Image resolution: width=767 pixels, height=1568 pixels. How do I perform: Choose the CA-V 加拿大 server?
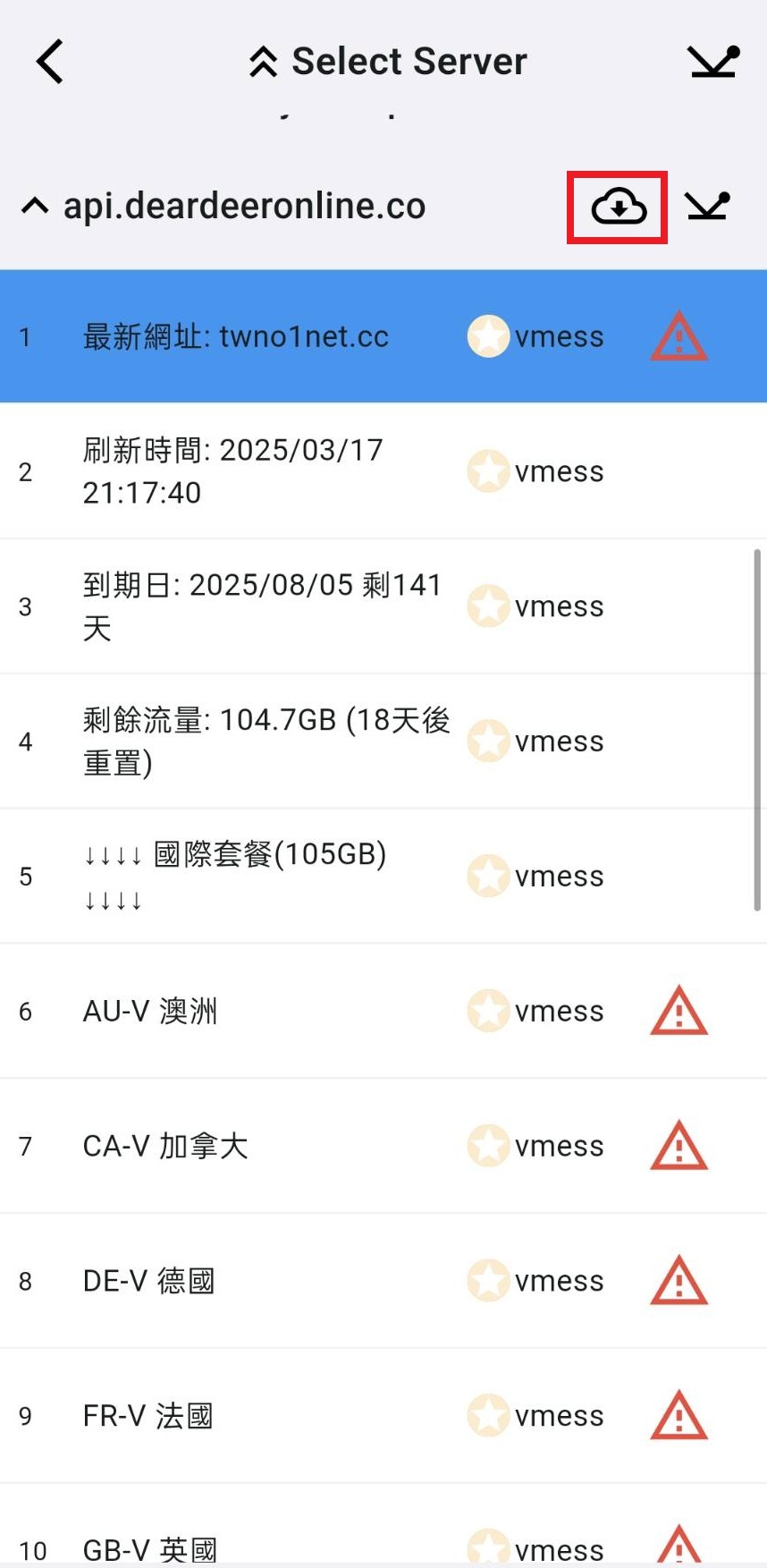tap(383, 1146)
